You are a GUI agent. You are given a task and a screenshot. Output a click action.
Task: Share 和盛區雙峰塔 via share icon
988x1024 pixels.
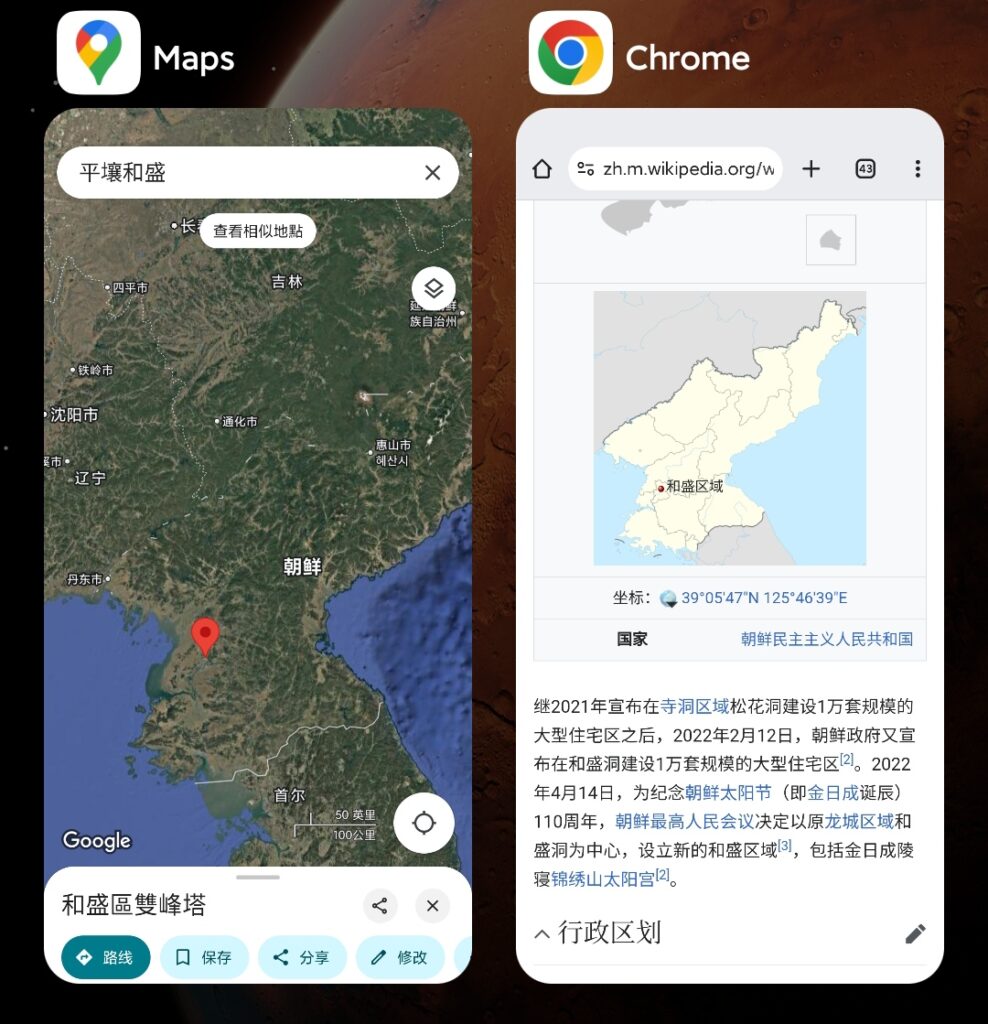[x=380, y=906]
